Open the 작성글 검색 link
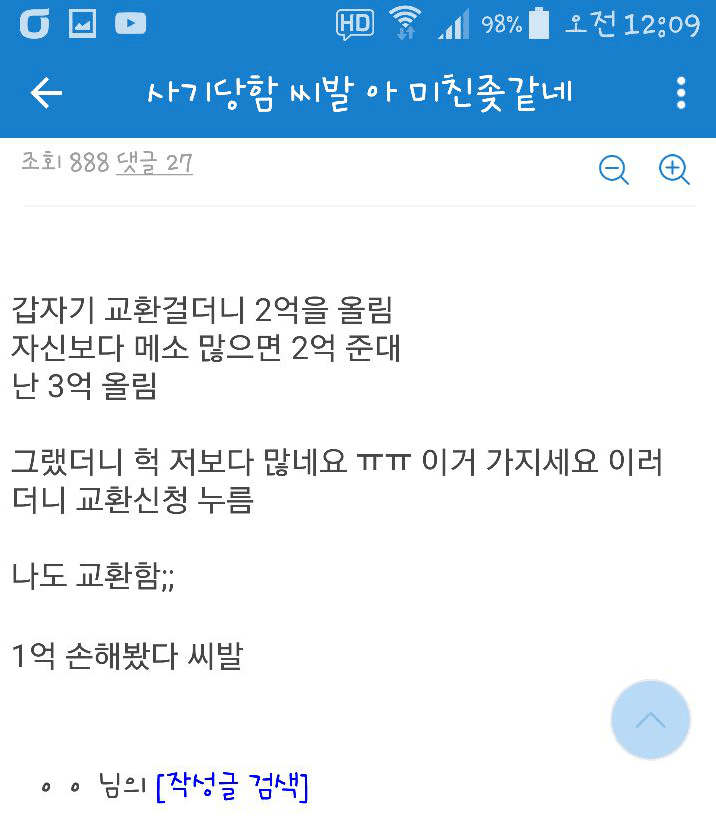Viewport: 716px width, 835px height. pyautogui.click(x=233, y=786)
